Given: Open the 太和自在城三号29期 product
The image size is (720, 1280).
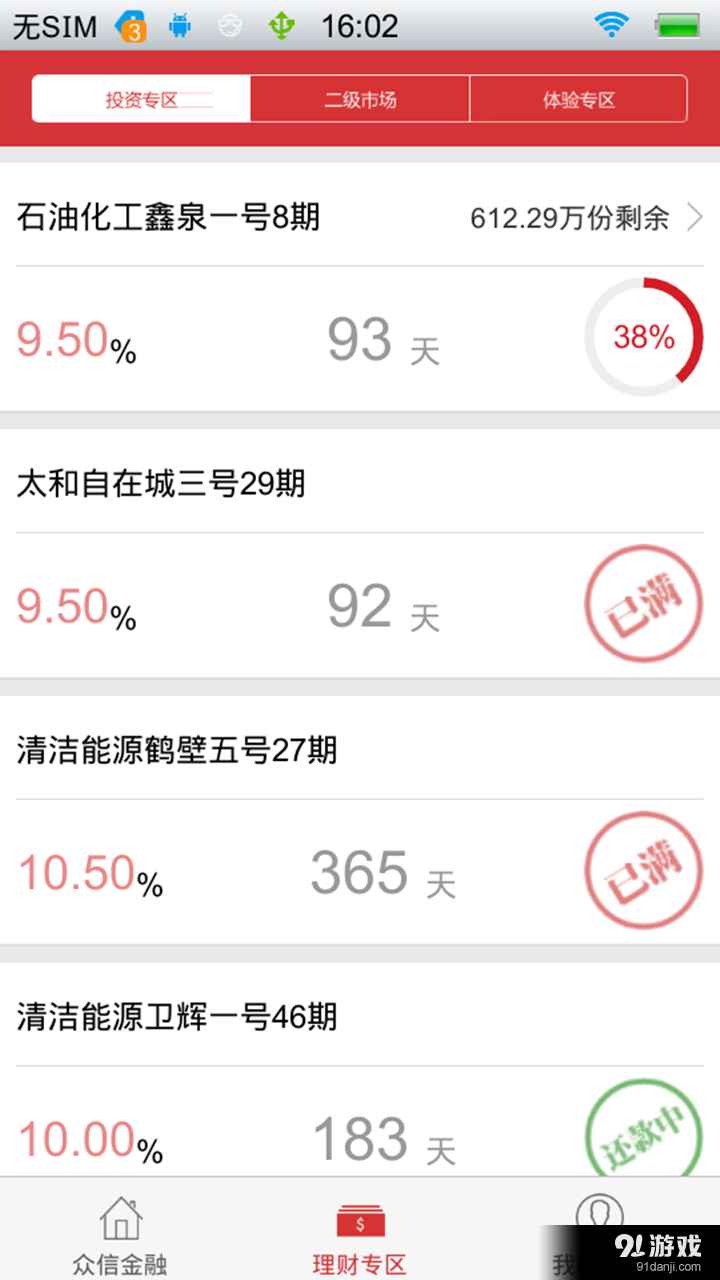Looking at the screenshot, I should (162, 485).
